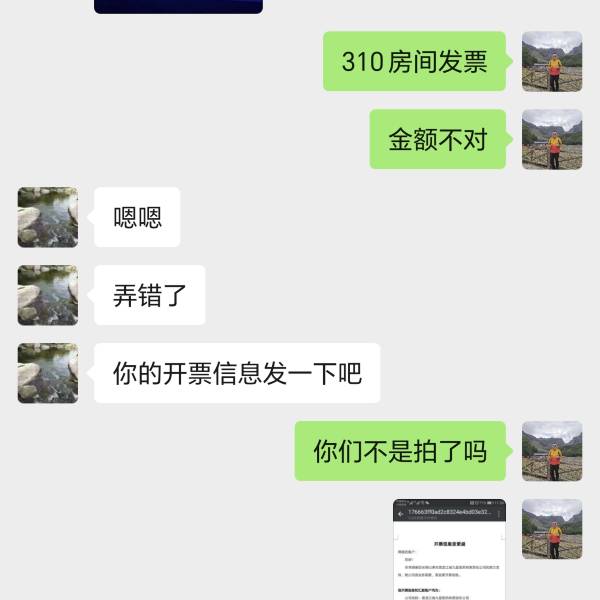Tap the avatar beside the 金额不对 message
This screenshot has width=600, height=600.
tap(552, 139)
